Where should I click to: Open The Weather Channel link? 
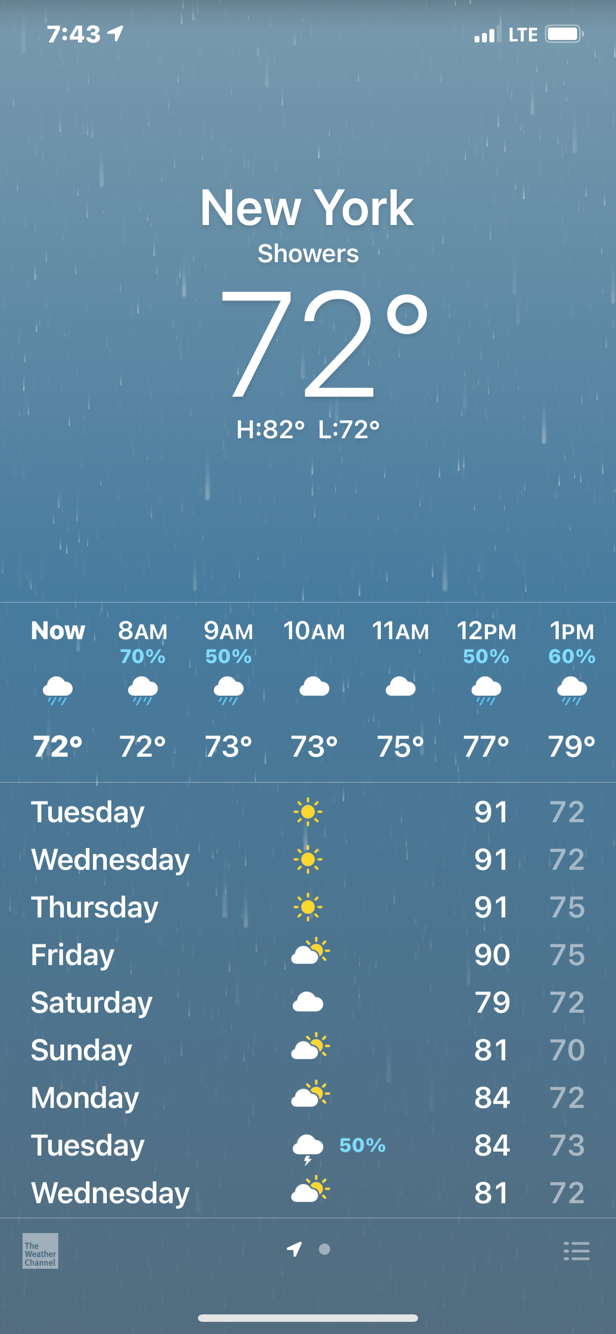40,1251
